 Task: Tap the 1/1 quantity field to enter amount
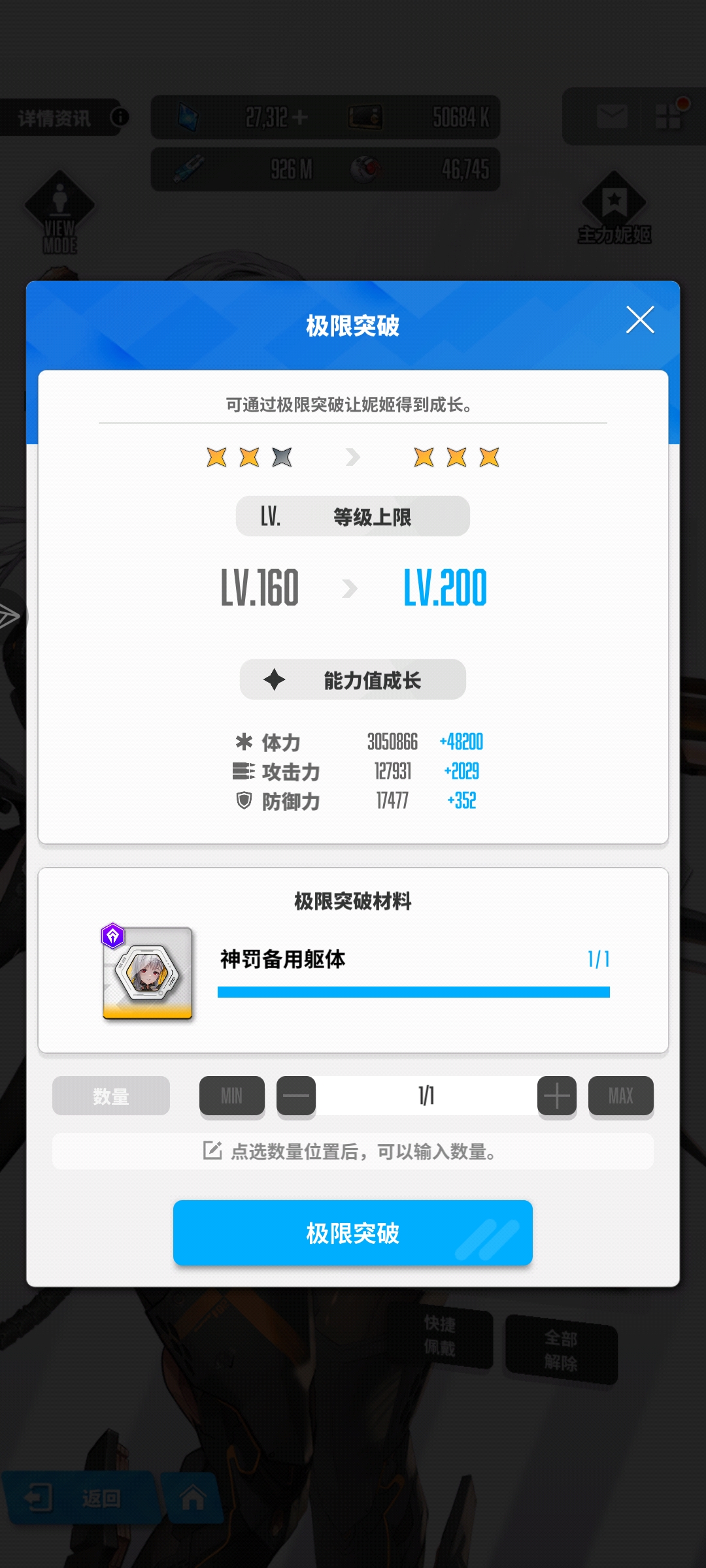coord(426,1096)
